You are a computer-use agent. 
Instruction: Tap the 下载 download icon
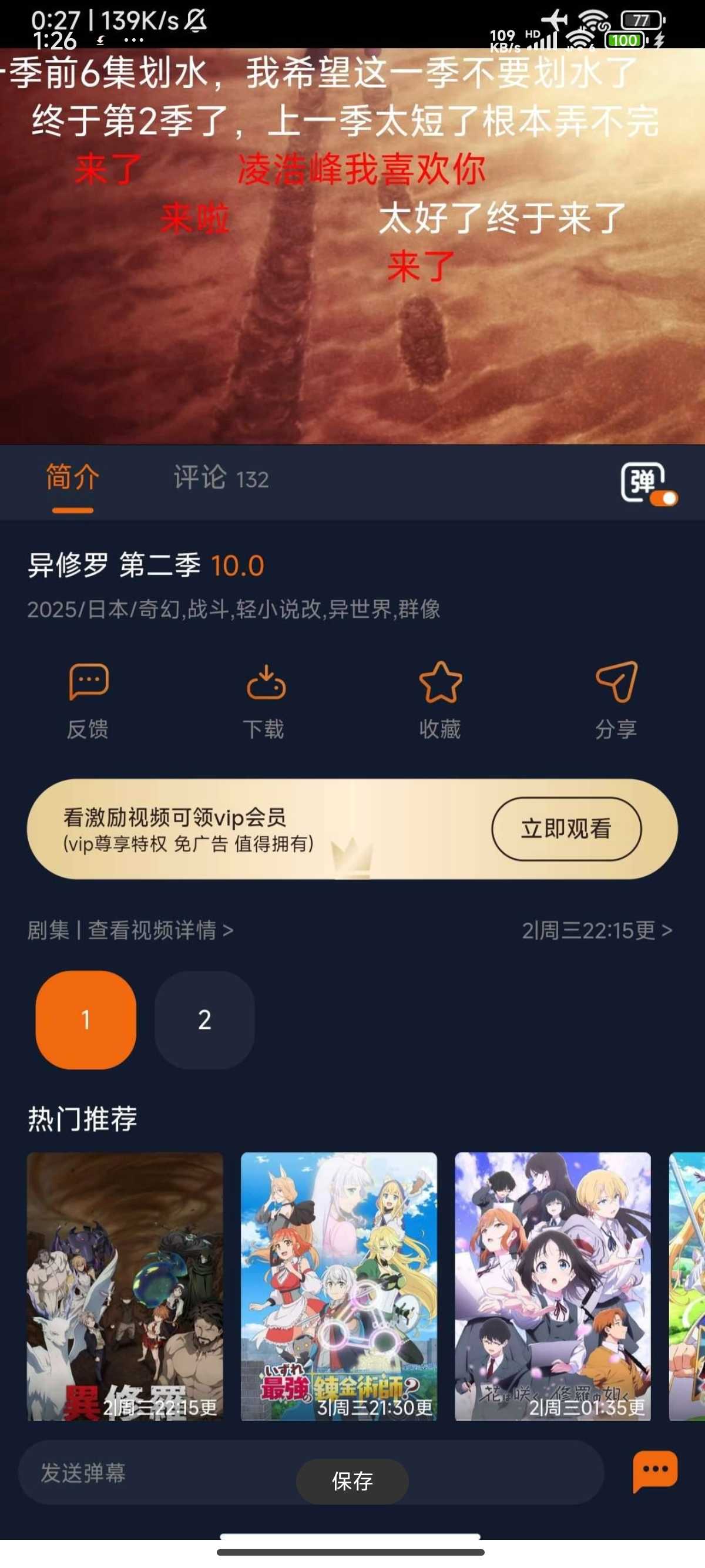(265, 700)
